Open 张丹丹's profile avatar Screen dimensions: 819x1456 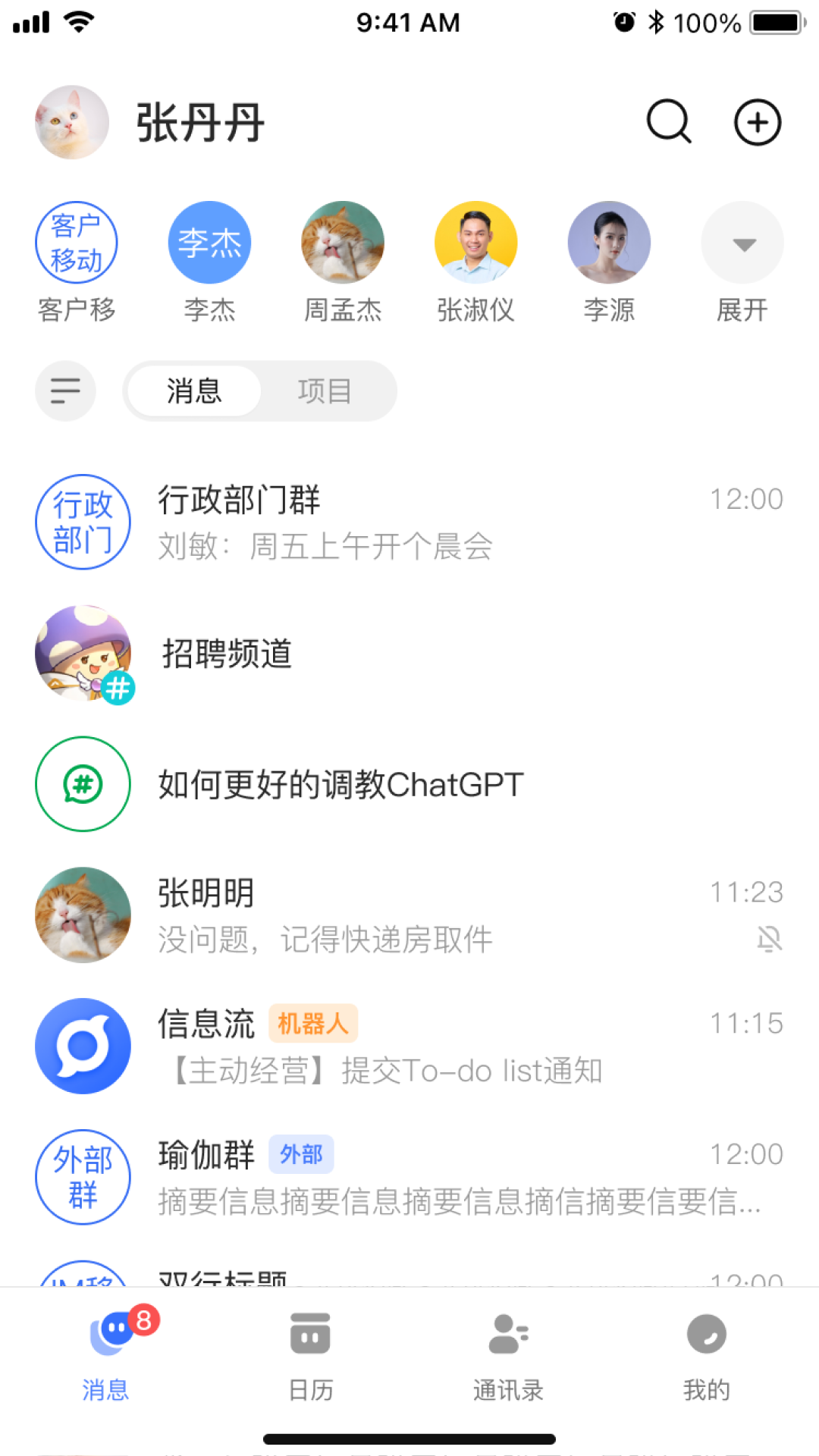point(72,122)
